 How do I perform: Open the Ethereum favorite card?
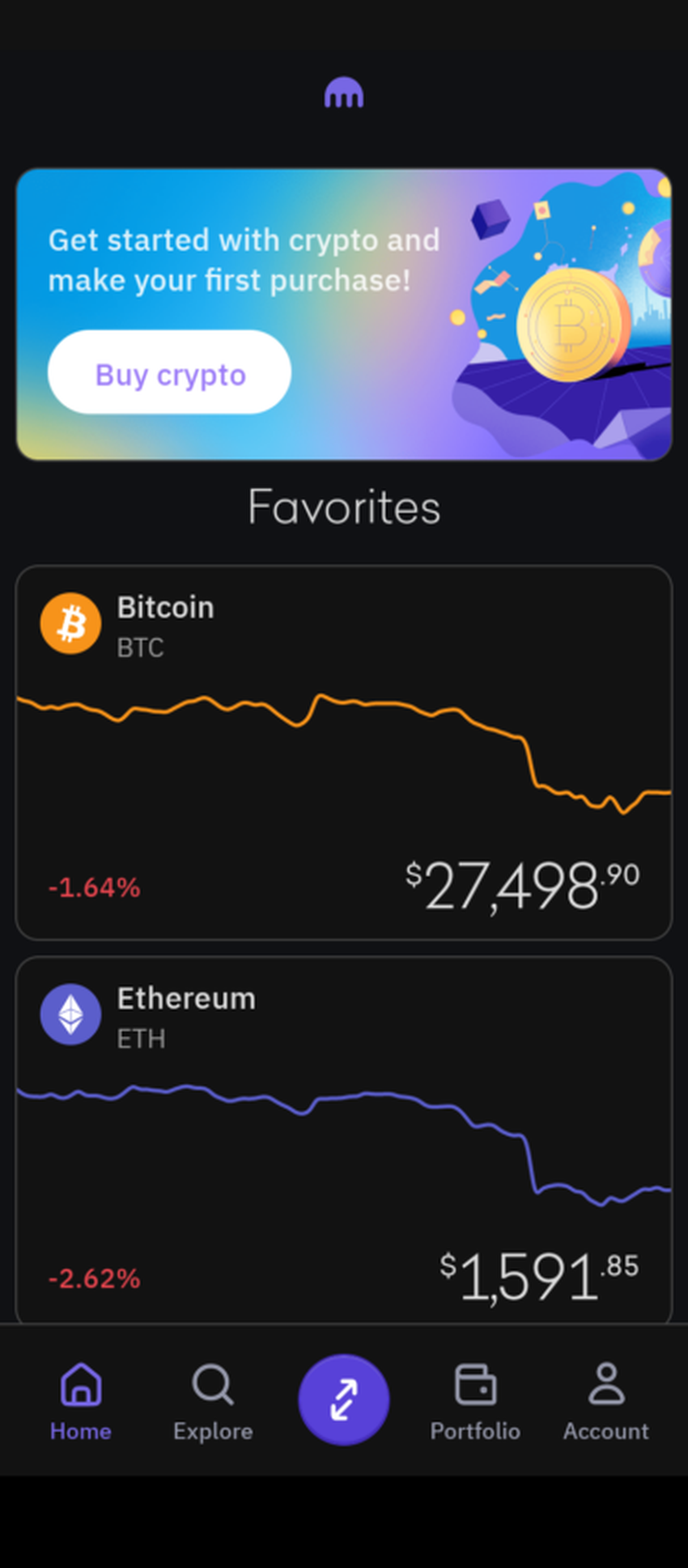(343, 1137)
